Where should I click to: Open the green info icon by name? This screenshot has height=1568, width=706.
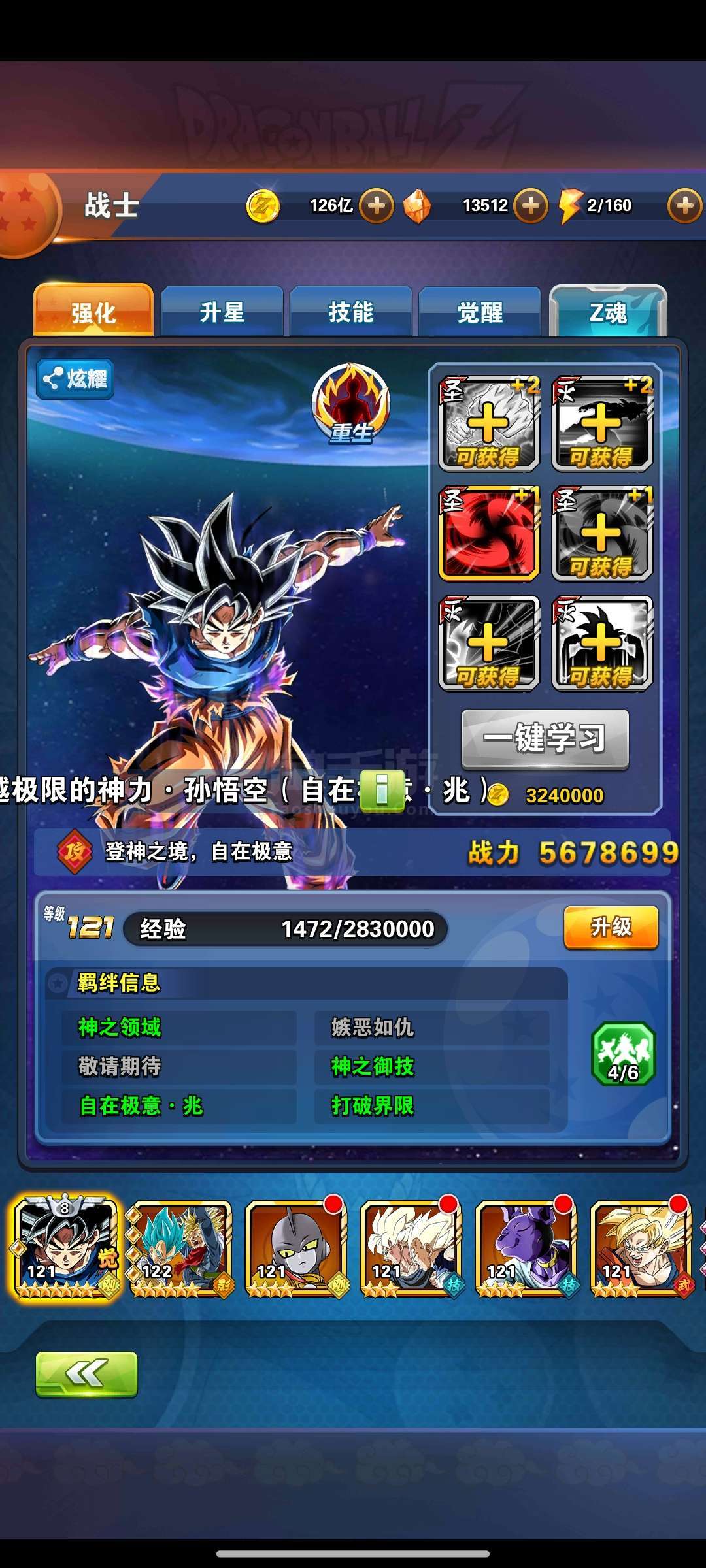coord(382,790)
